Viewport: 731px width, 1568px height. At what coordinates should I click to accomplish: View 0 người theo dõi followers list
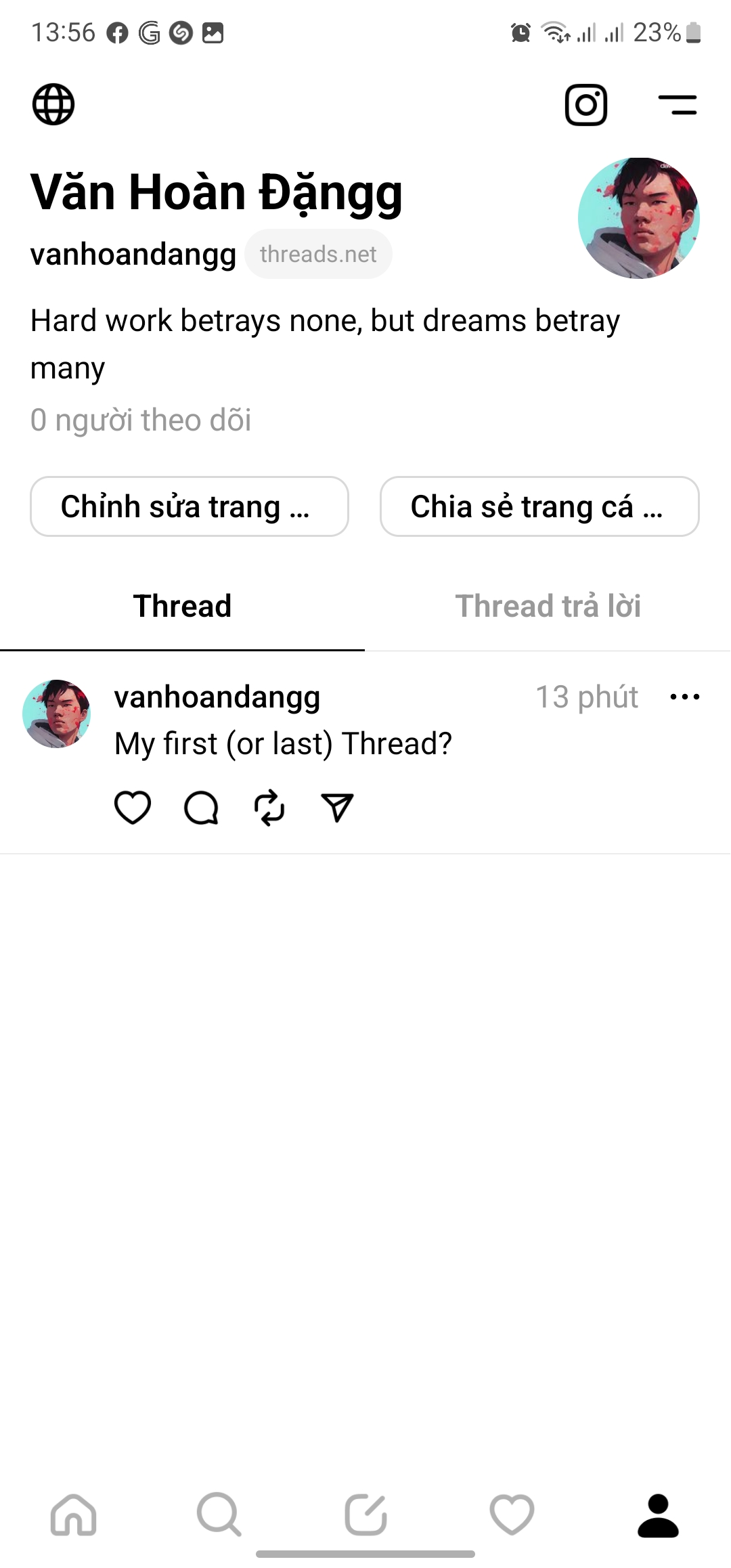tap(141, 420)
